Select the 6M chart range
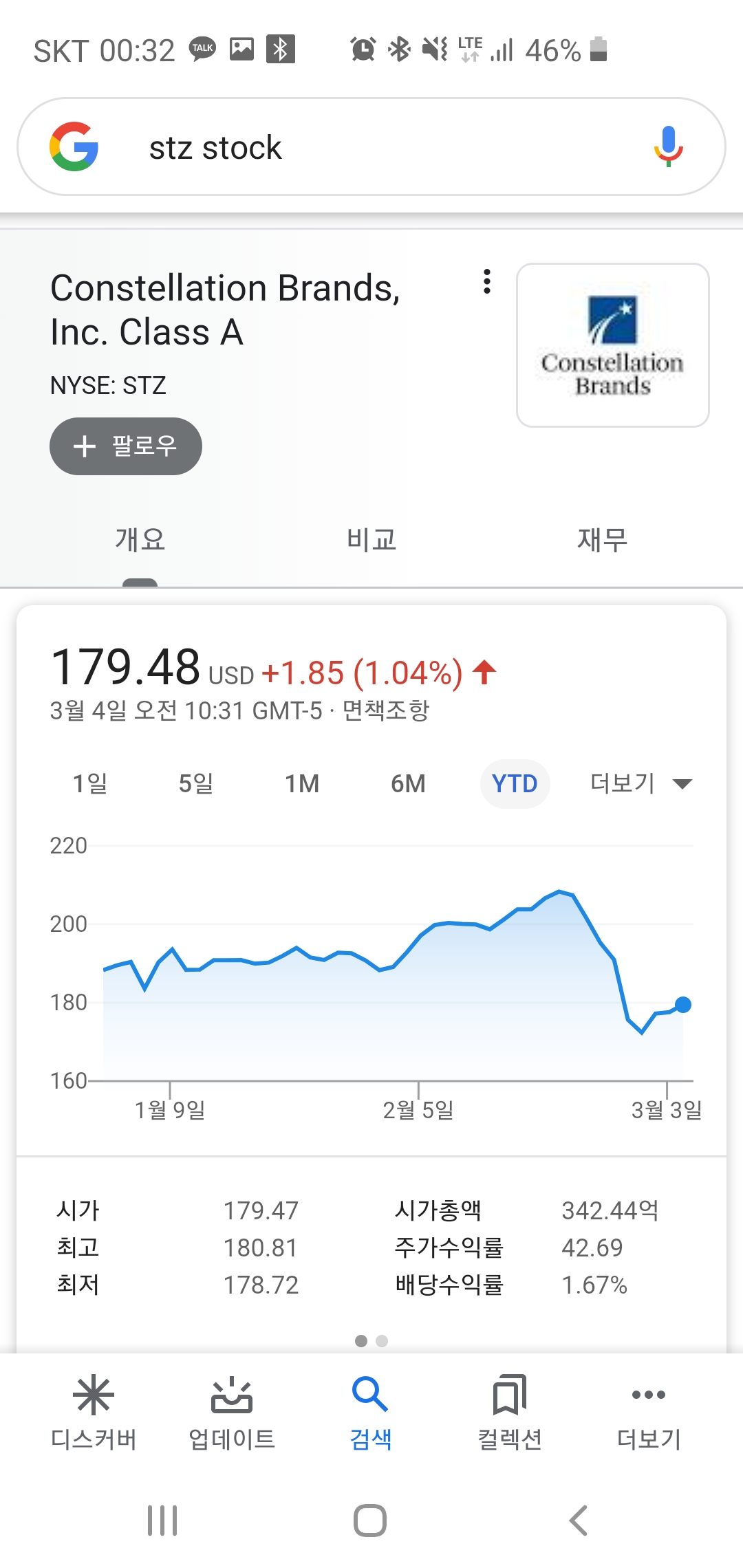The height and width of the screenshot is (1568, 743). (x=408, y=783)
